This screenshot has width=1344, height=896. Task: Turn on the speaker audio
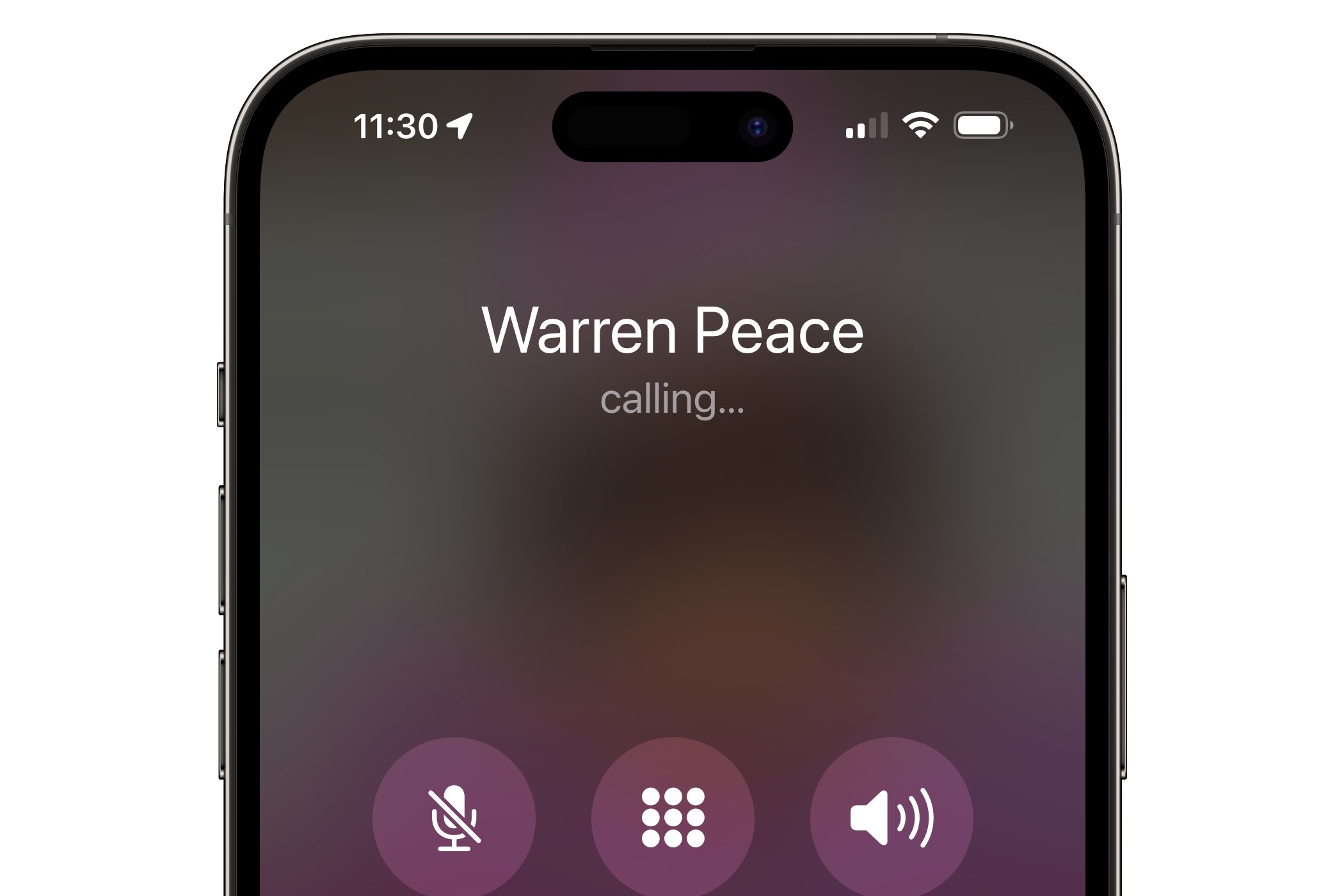892,817
